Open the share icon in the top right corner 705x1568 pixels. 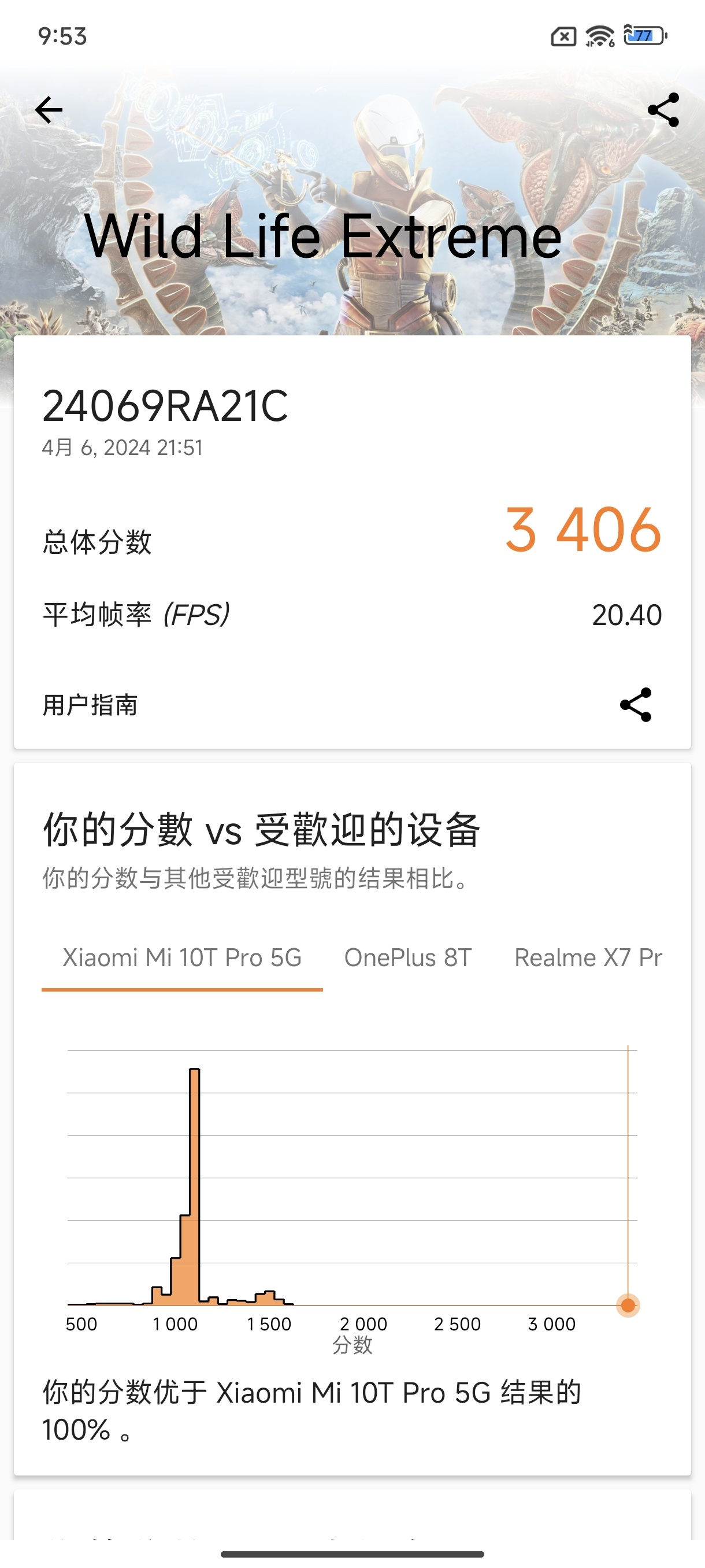tap(664, 110)
